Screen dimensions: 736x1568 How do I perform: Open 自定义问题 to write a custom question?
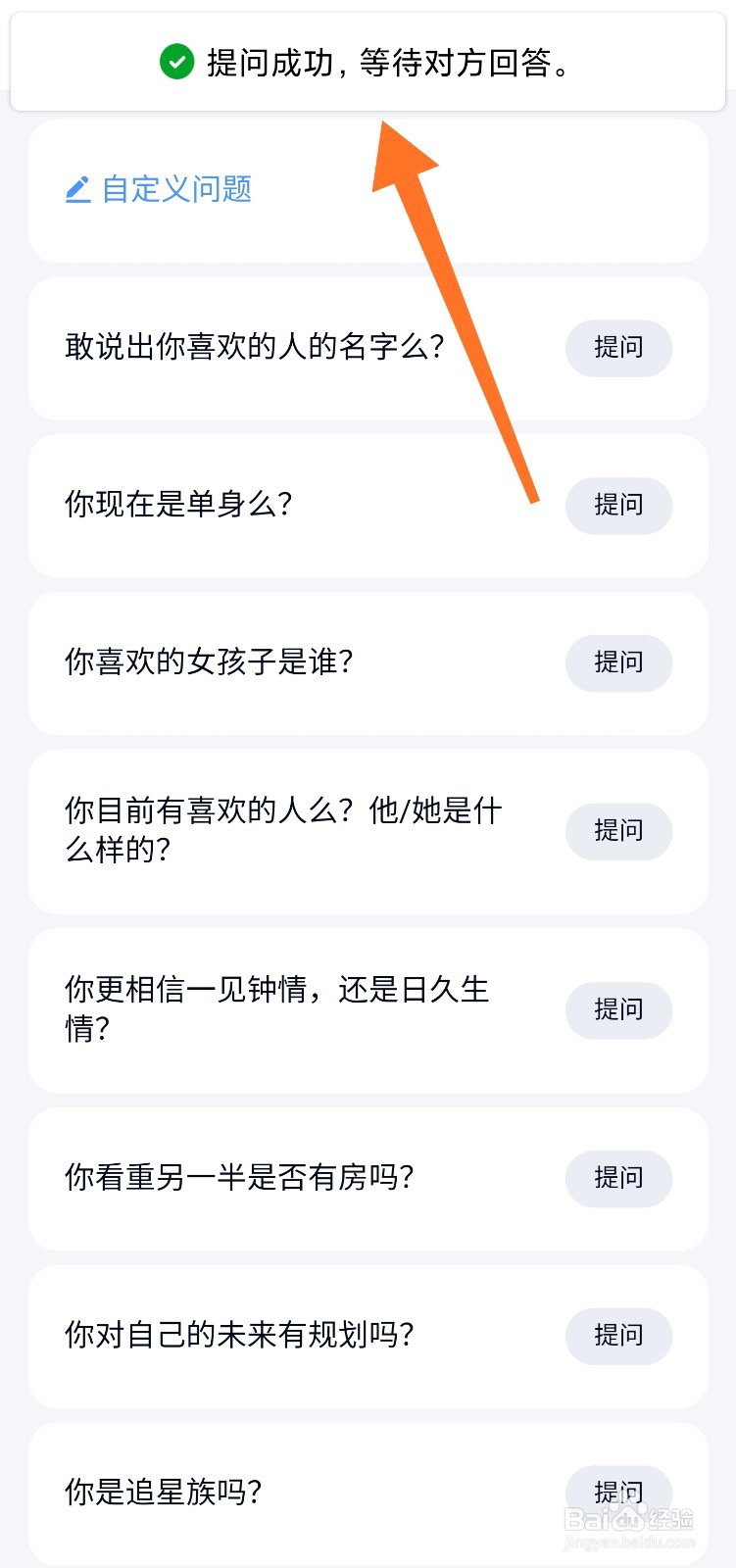(x=159, y=189)
